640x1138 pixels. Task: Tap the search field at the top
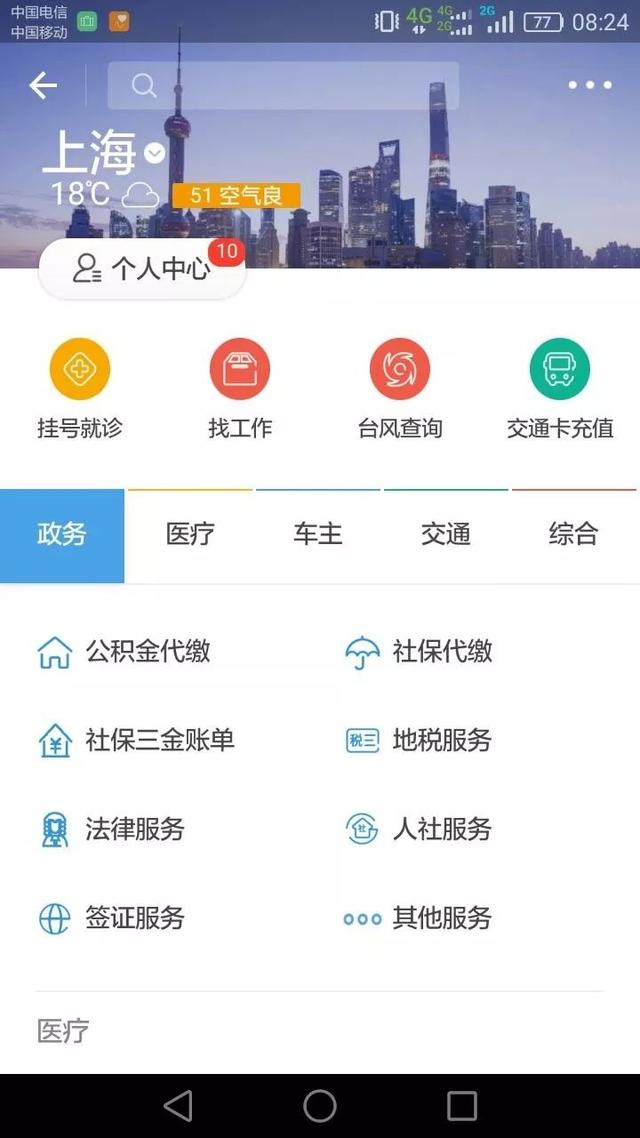pos(283,86)
